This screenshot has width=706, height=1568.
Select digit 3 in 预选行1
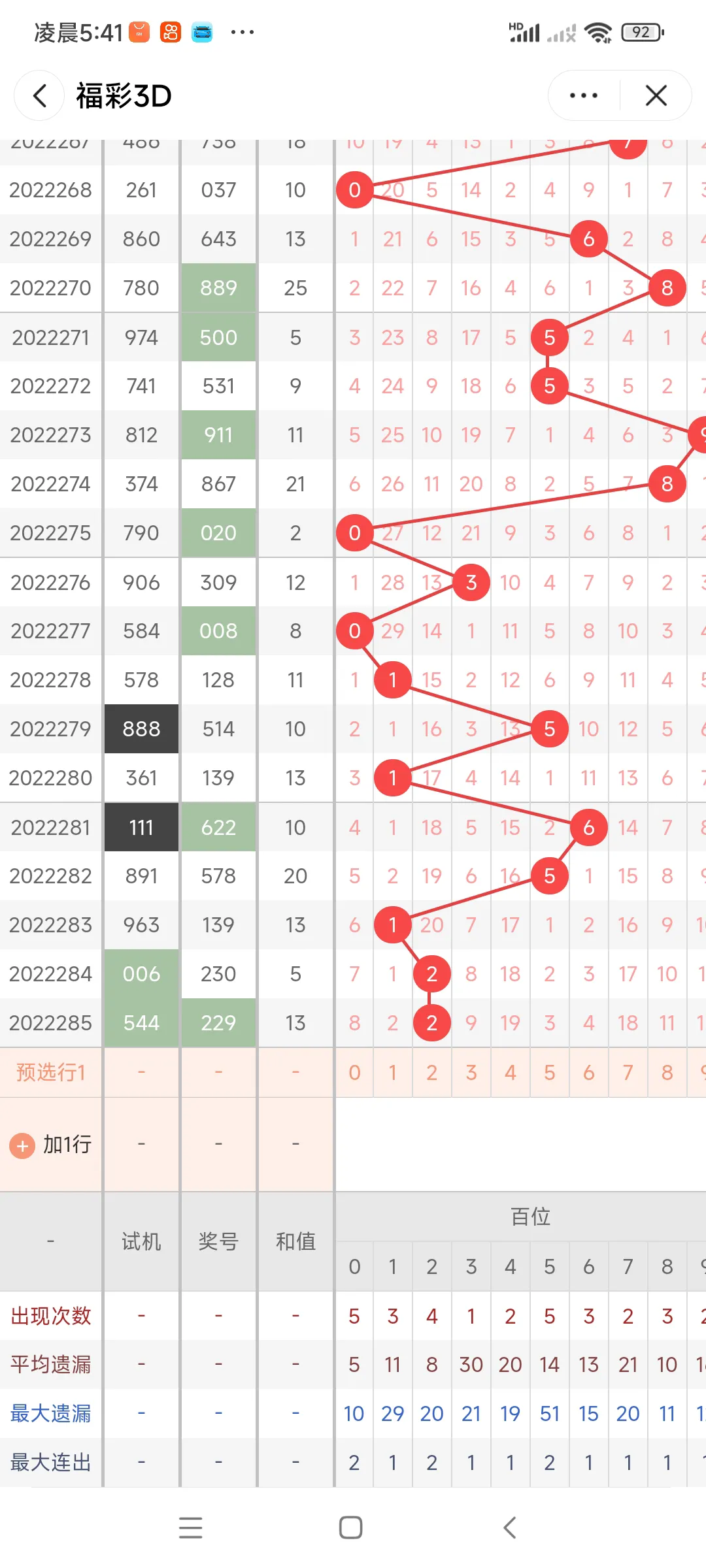[471, 1072]
